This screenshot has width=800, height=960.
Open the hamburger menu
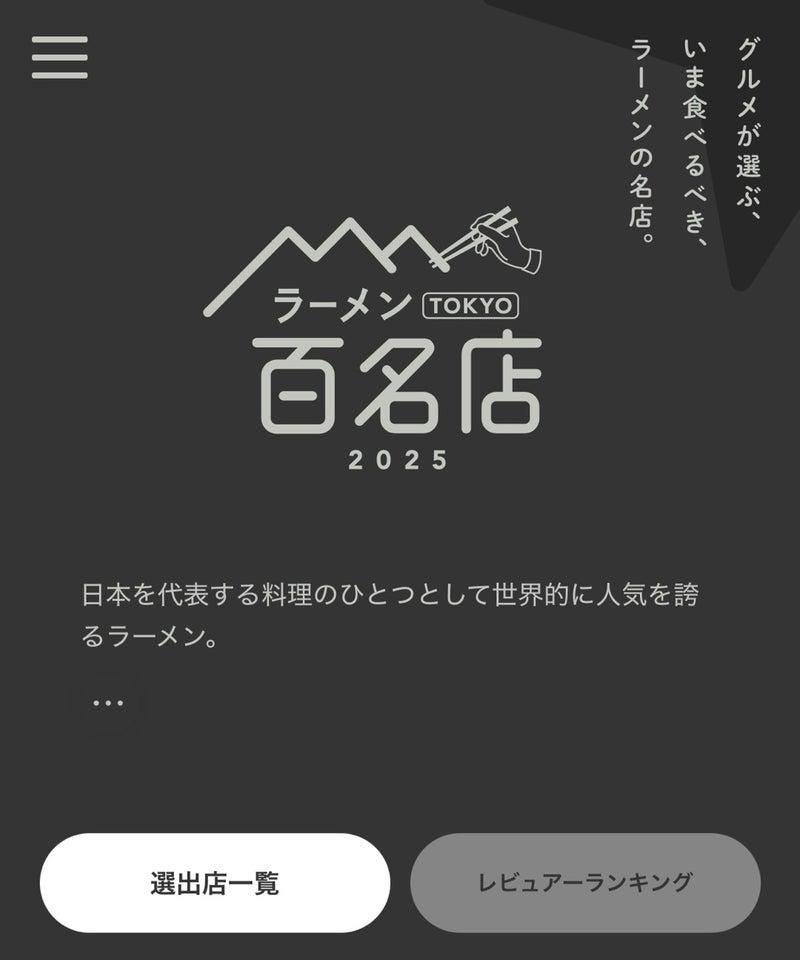tap(60, 57)
